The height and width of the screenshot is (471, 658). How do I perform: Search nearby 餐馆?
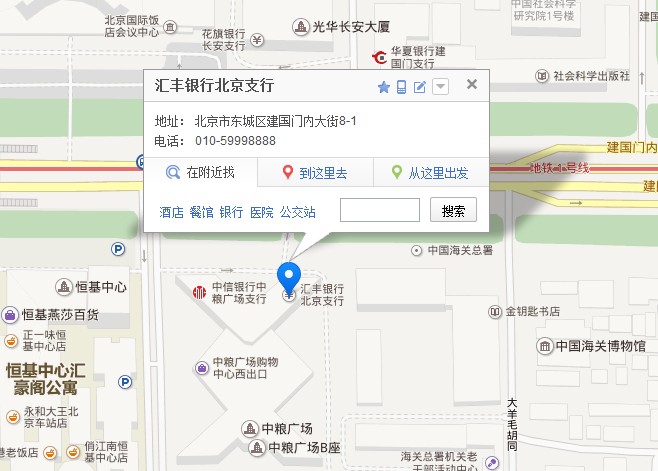click(201, 212)
